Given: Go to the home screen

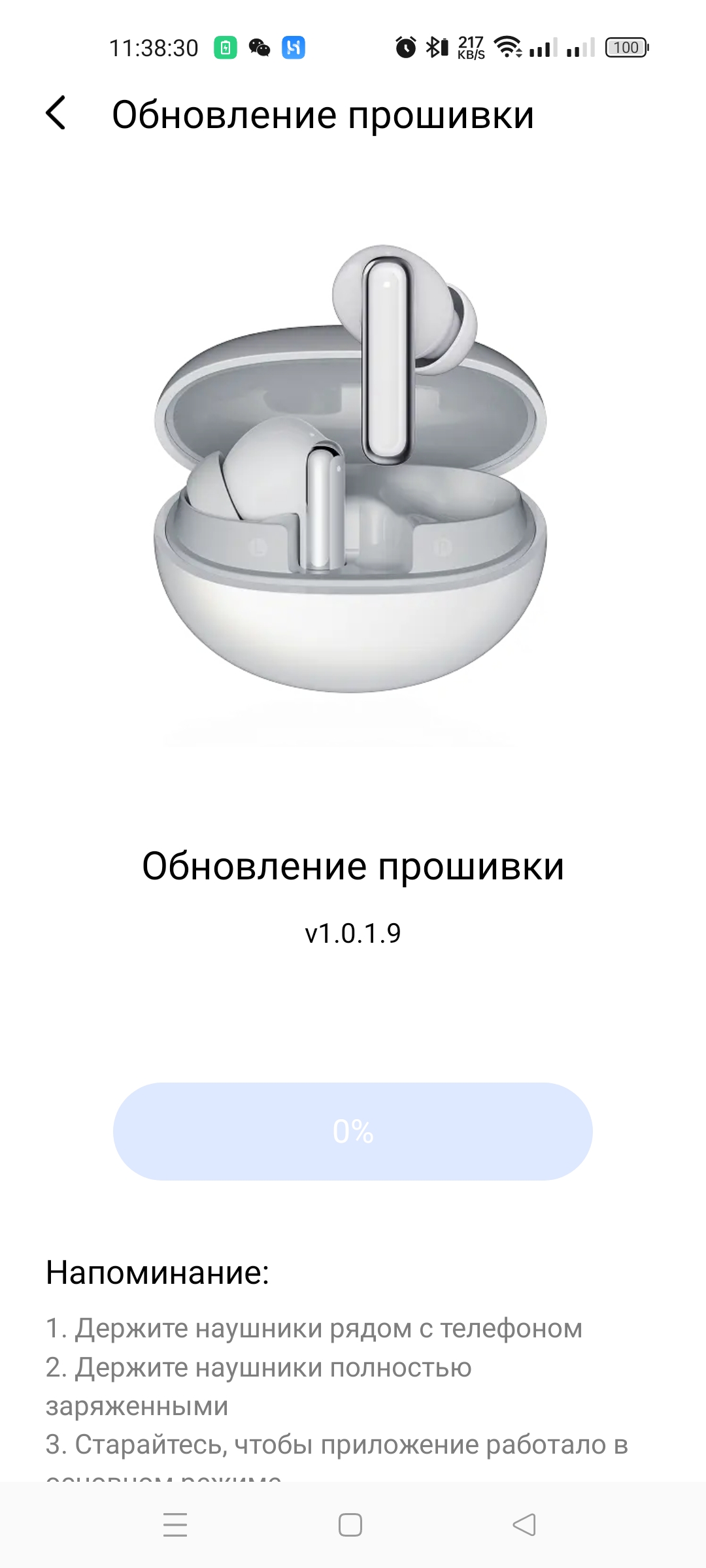Looking at the screenshot, I should pos(350,1524).
